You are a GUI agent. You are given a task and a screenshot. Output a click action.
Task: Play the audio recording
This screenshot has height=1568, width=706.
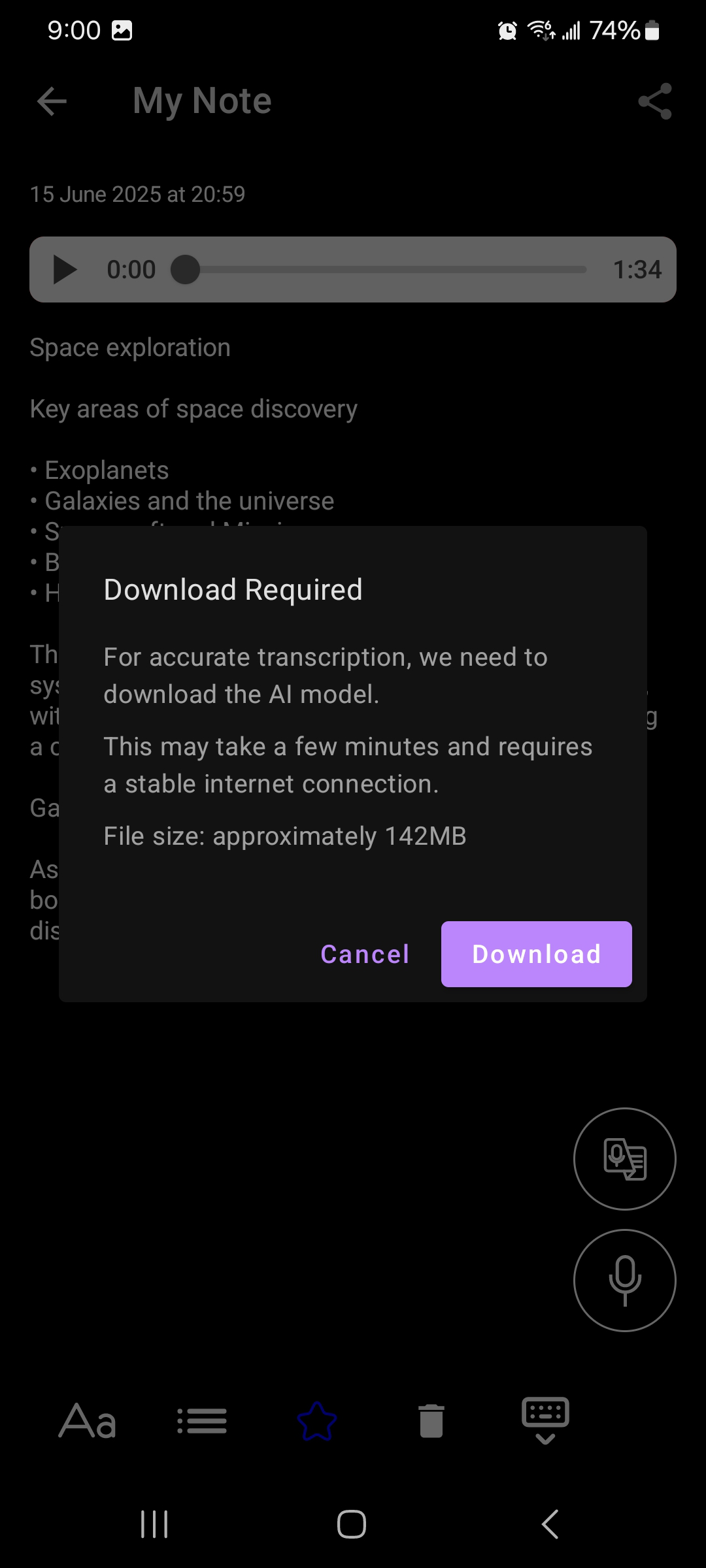[64, 269]
